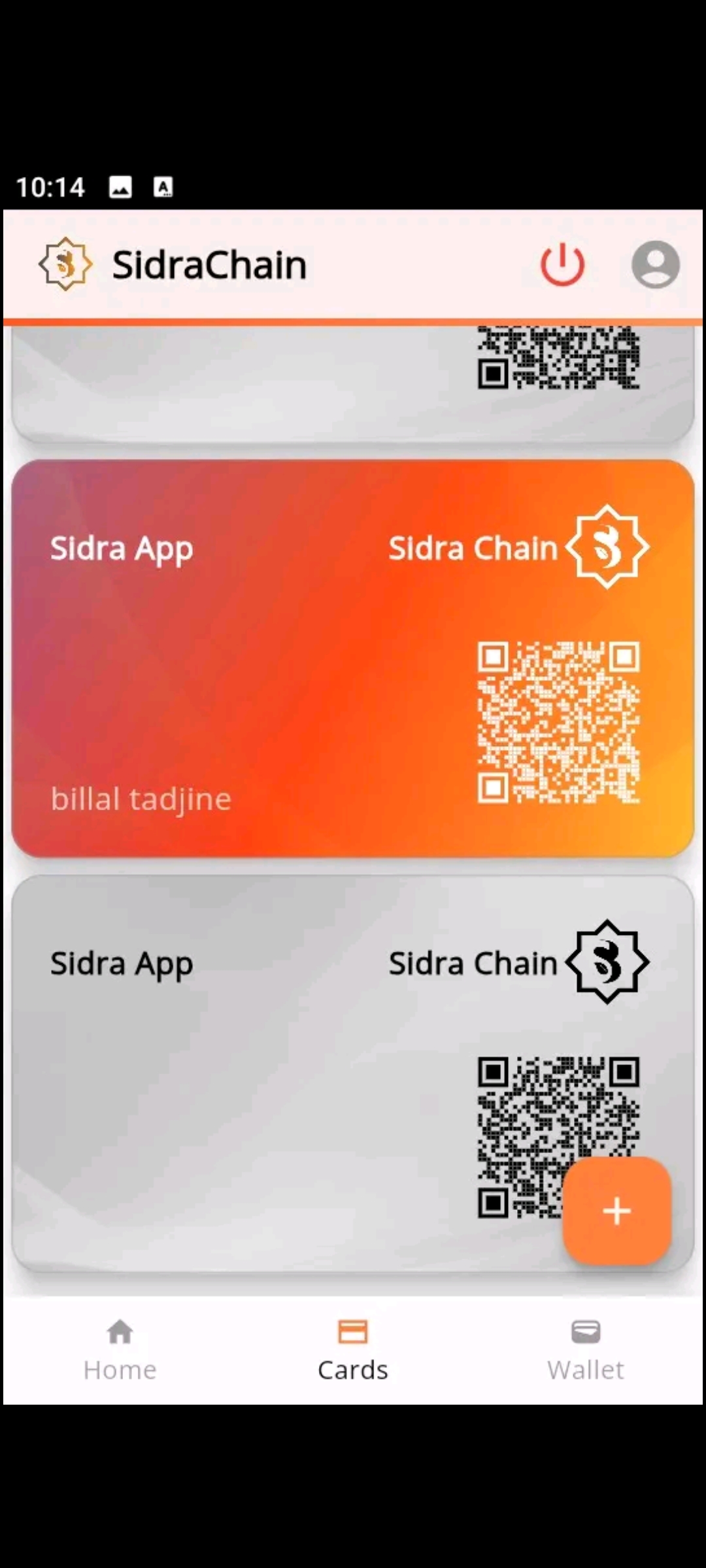
Task: Go to the Wallet tab
Action: (586, 1350)
